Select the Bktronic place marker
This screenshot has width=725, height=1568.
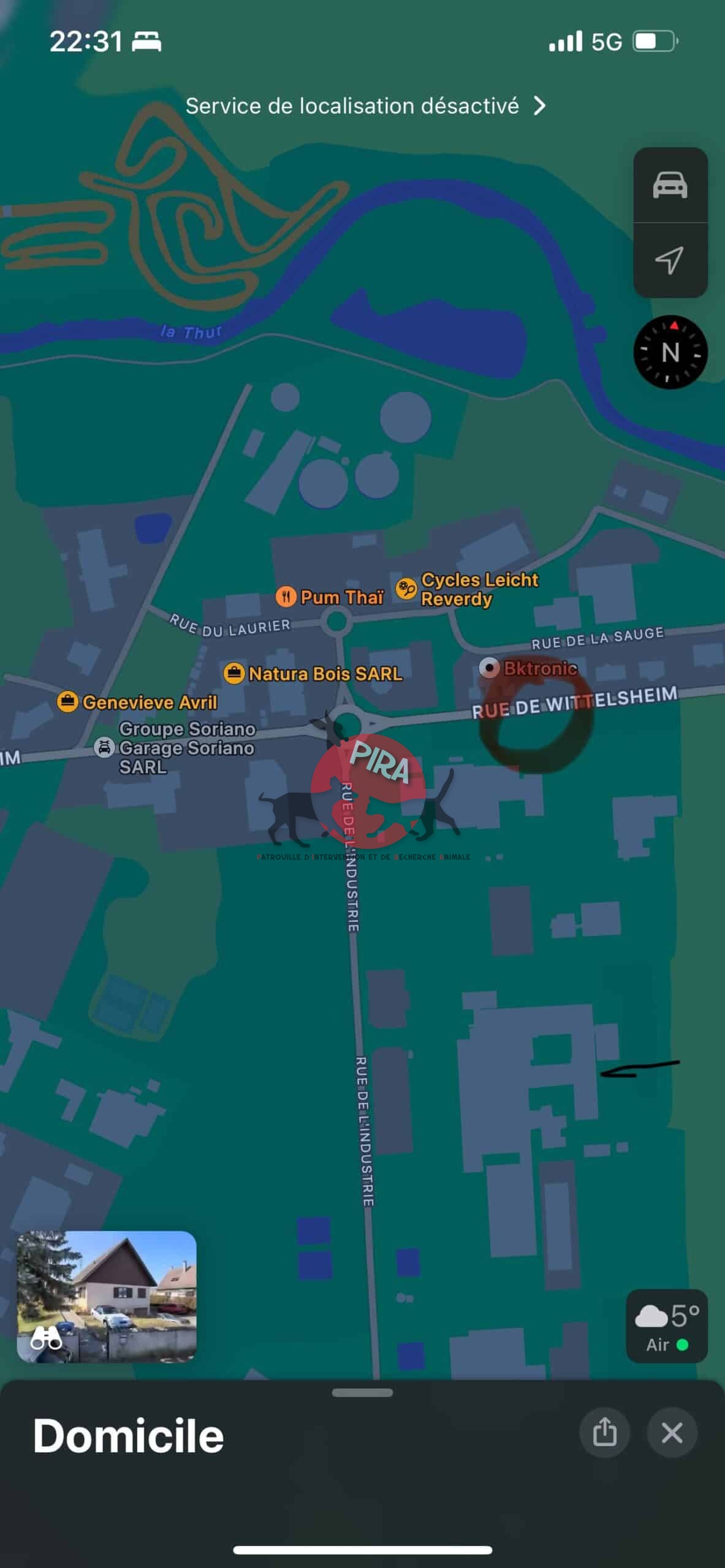click(x=489, y=667)
